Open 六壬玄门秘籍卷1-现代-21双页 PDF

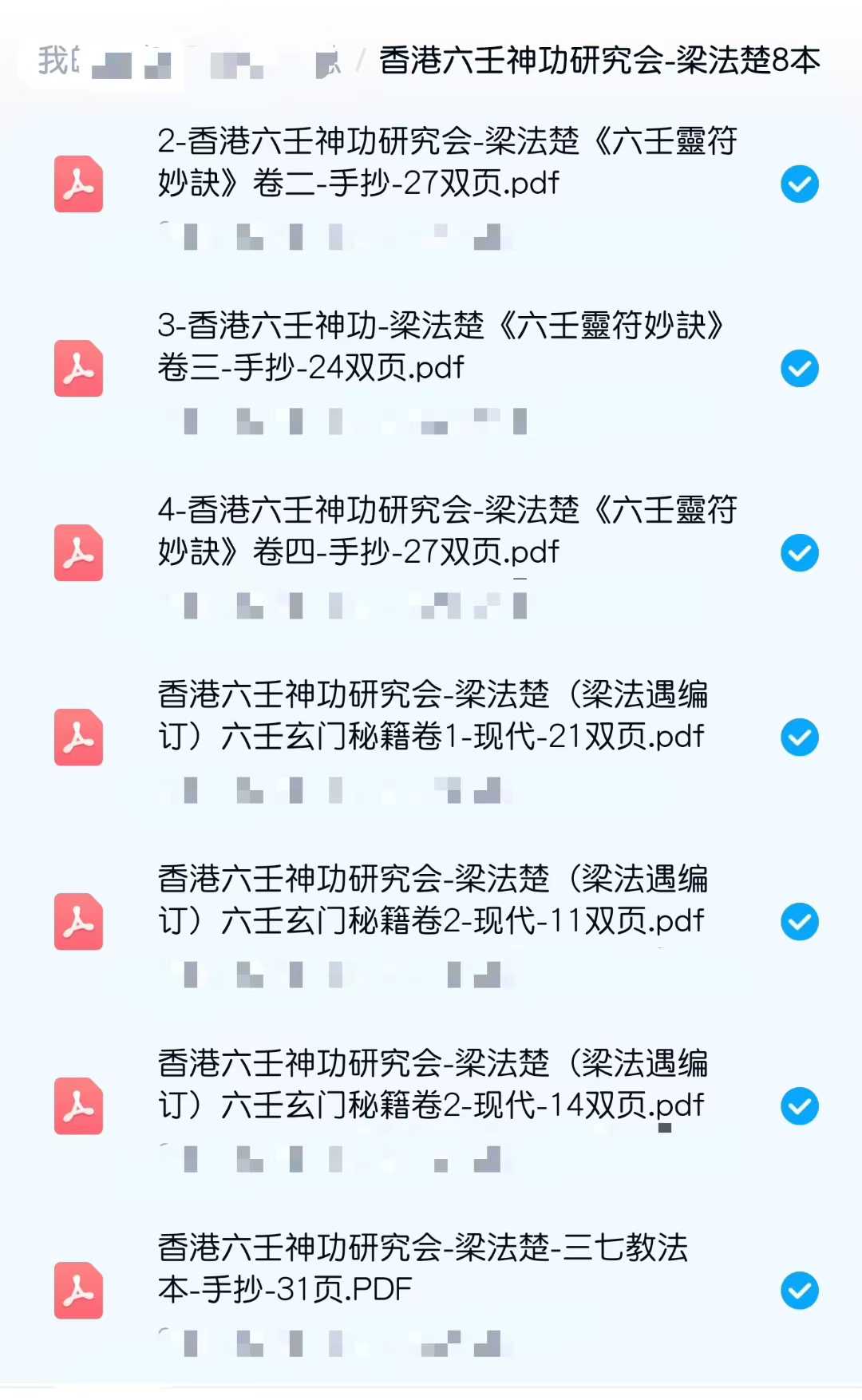(x=431, y=716)
